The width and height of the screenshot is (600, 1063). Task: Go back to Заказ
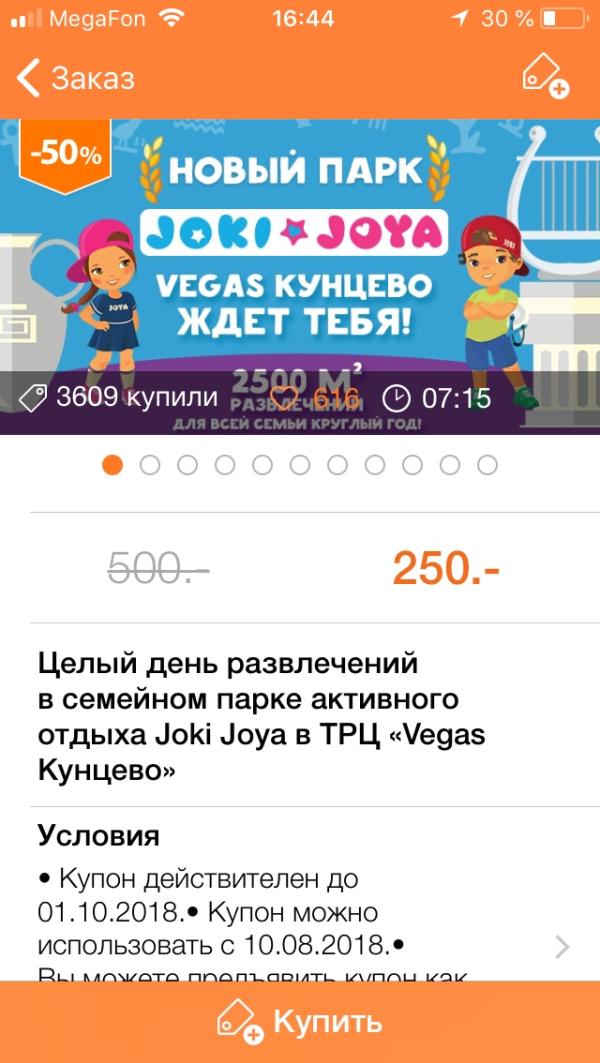coord(75,78)
